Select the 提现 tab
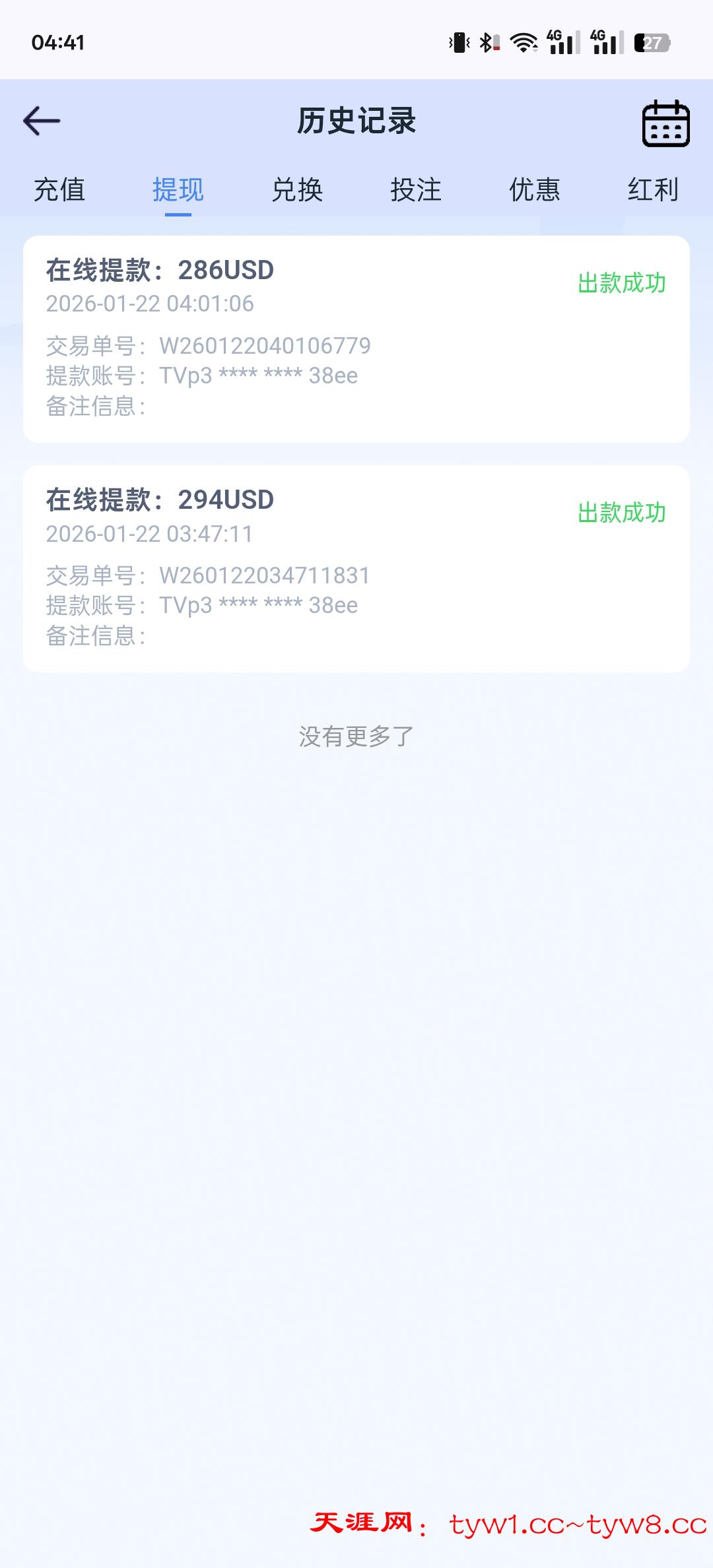Screen dimensions: 713x1568 pos(178,190)
